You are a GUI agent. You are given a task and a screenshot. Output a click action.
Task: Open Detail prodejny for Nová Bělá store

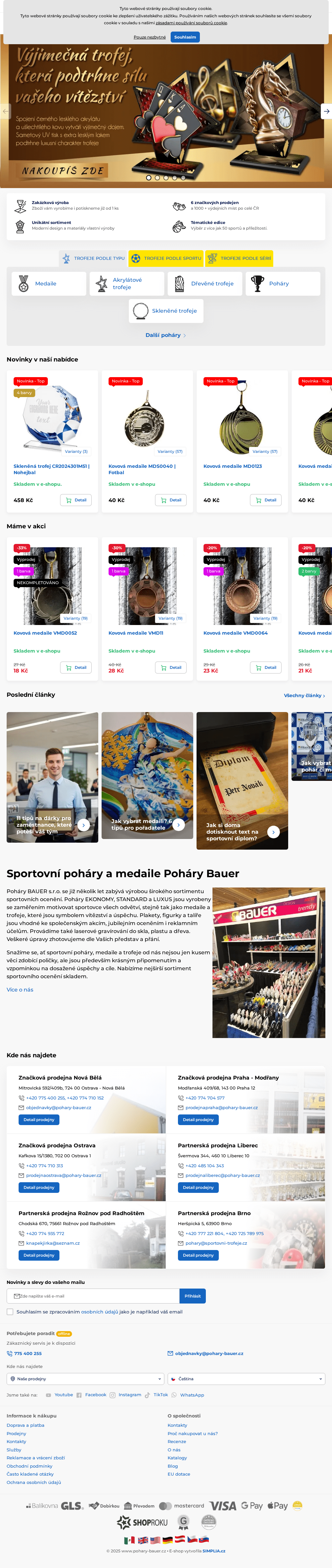coord(39,1119)
